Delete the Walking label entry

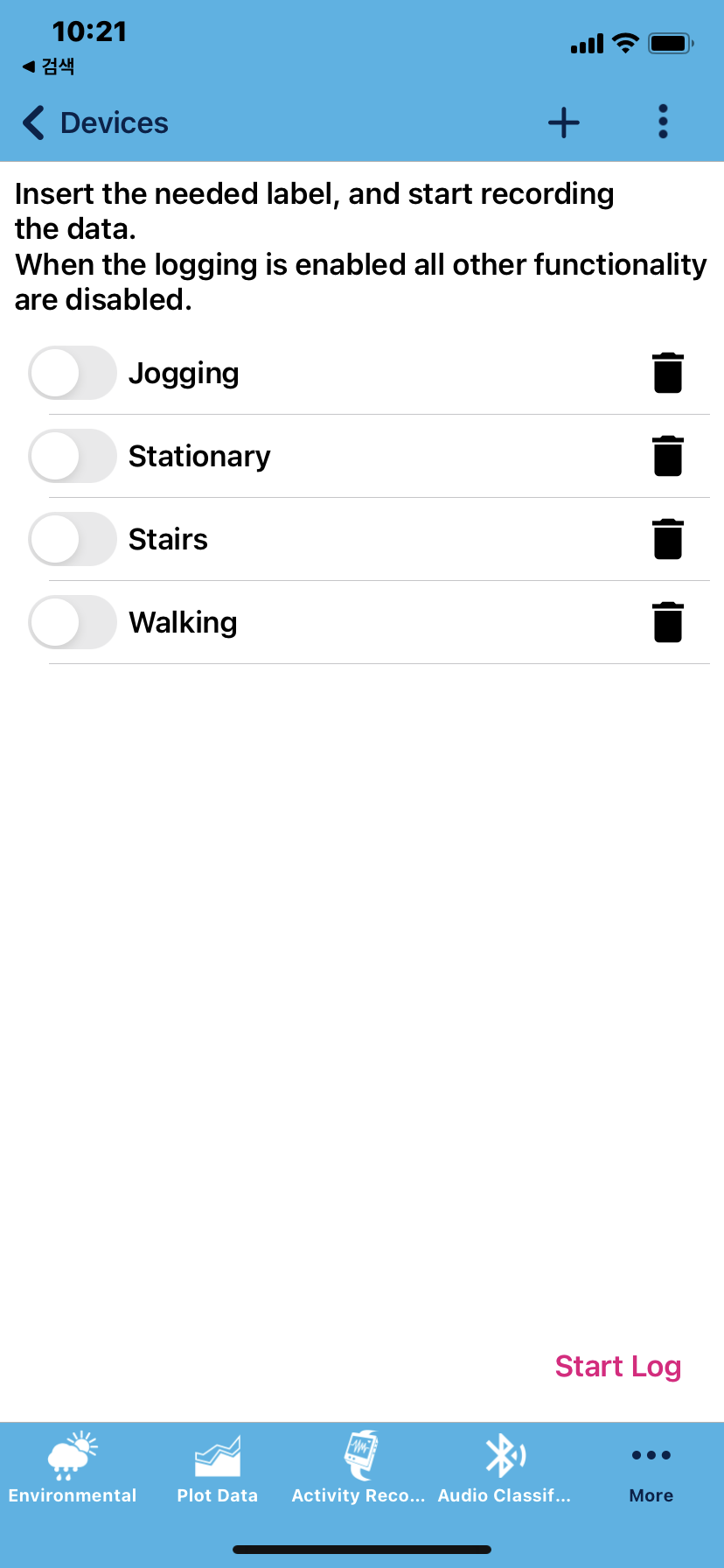(668, 622)
